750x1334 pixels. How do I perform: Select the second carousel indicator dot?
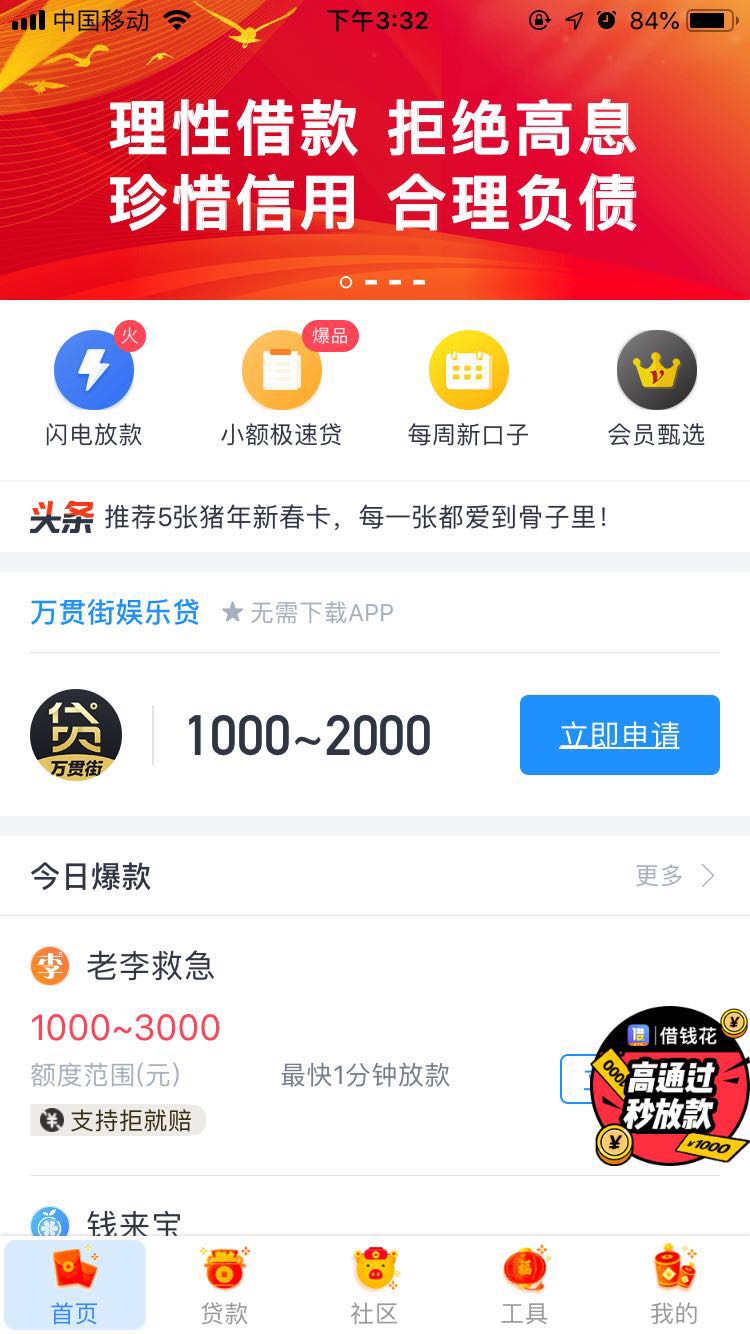372,283
